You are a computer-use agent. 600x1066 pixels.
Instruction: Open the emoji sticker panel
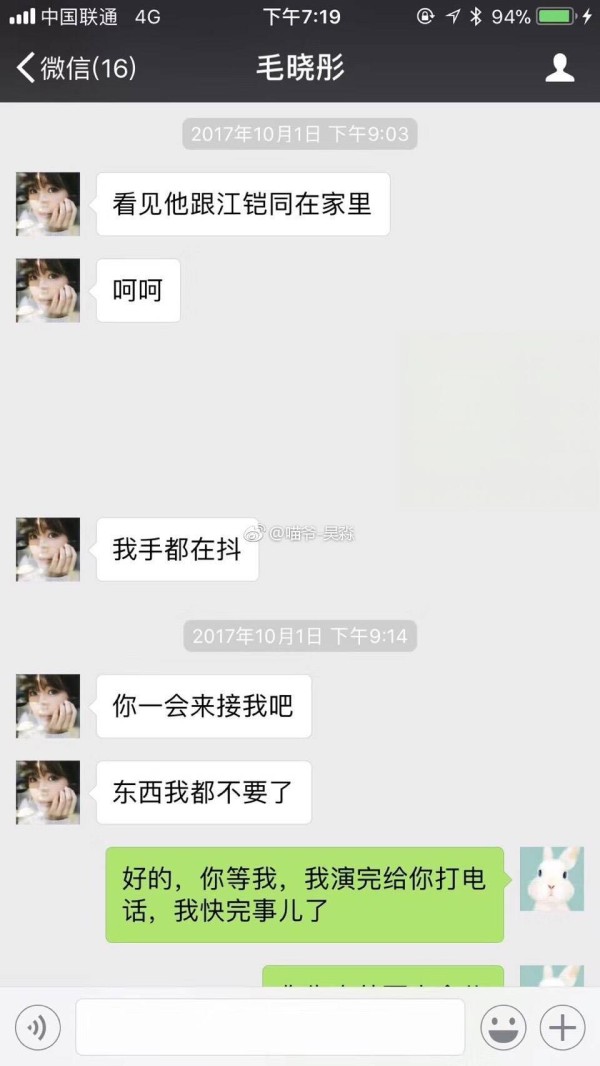503,1027
